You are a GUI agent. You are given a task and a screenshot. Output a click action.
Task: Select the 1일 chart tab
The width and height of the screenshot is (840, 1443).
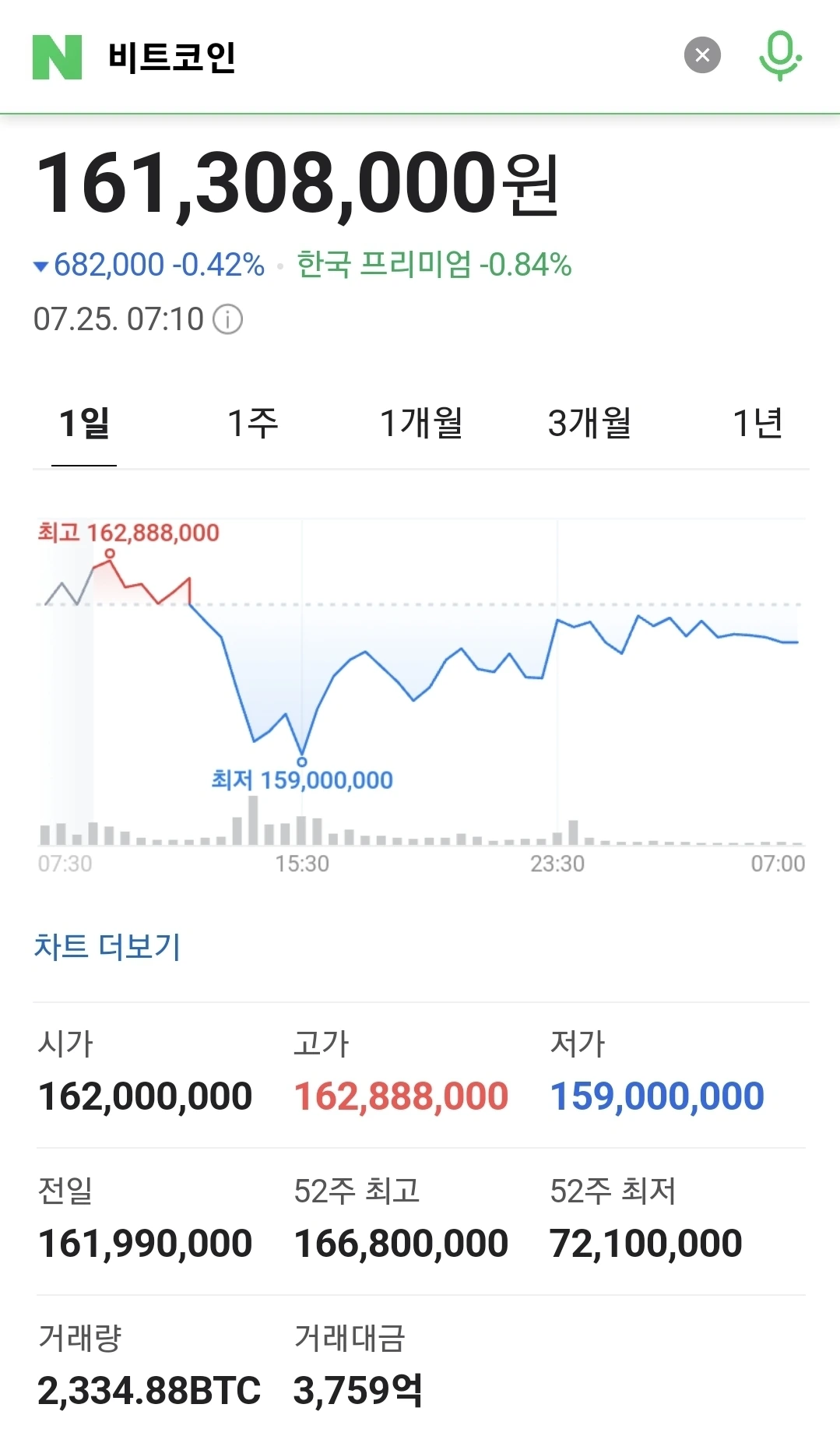click(x=84, y=423)
